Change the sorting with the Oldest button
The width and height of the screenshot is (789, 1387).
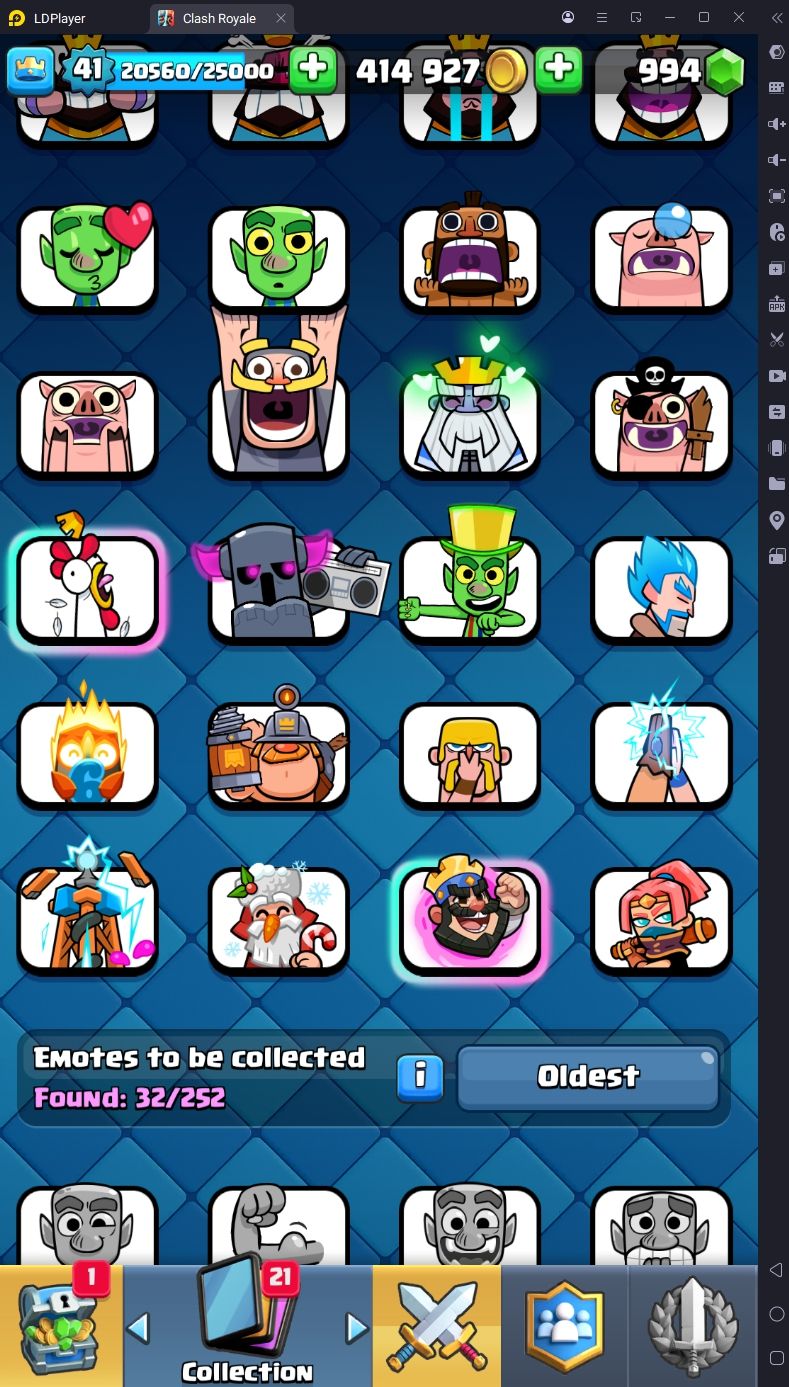tap(588, 1076)
